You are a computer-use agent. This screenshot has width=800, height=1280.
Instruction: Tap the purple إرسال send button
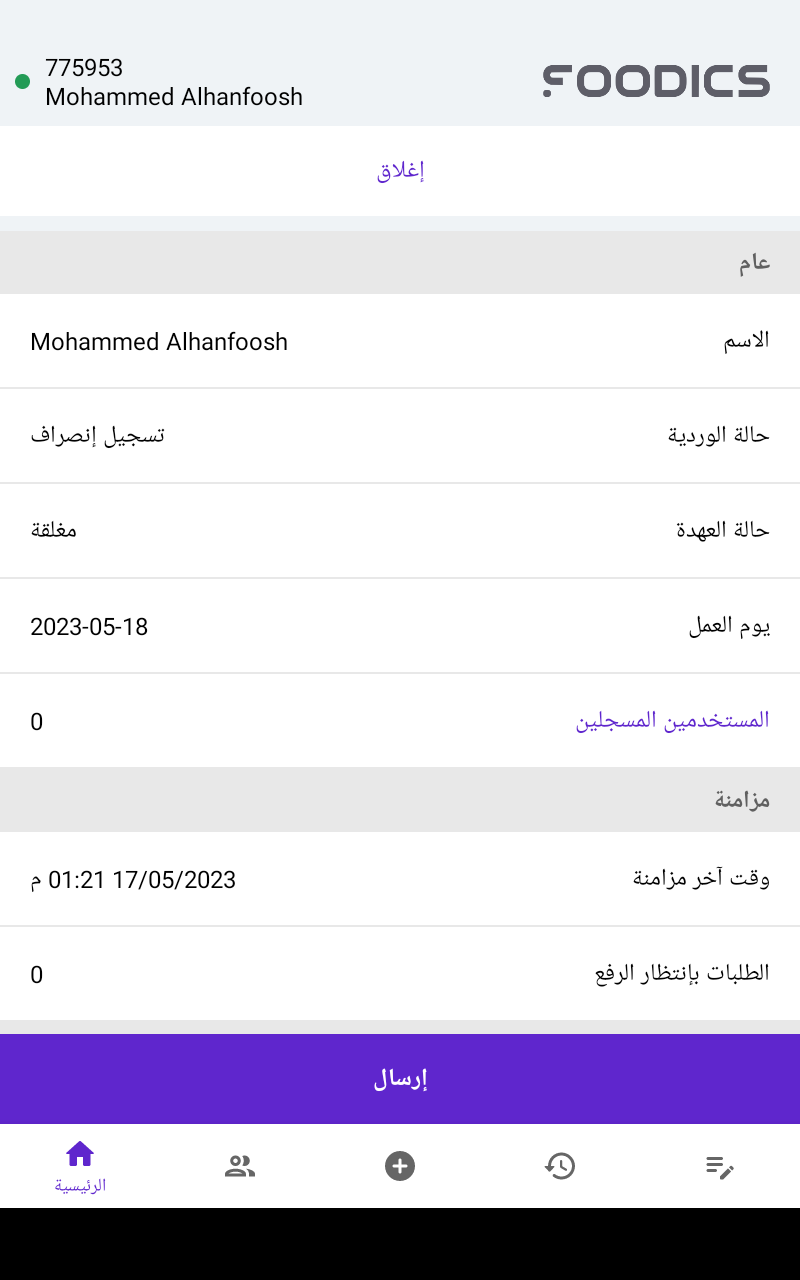click(x=400, y=1079)
